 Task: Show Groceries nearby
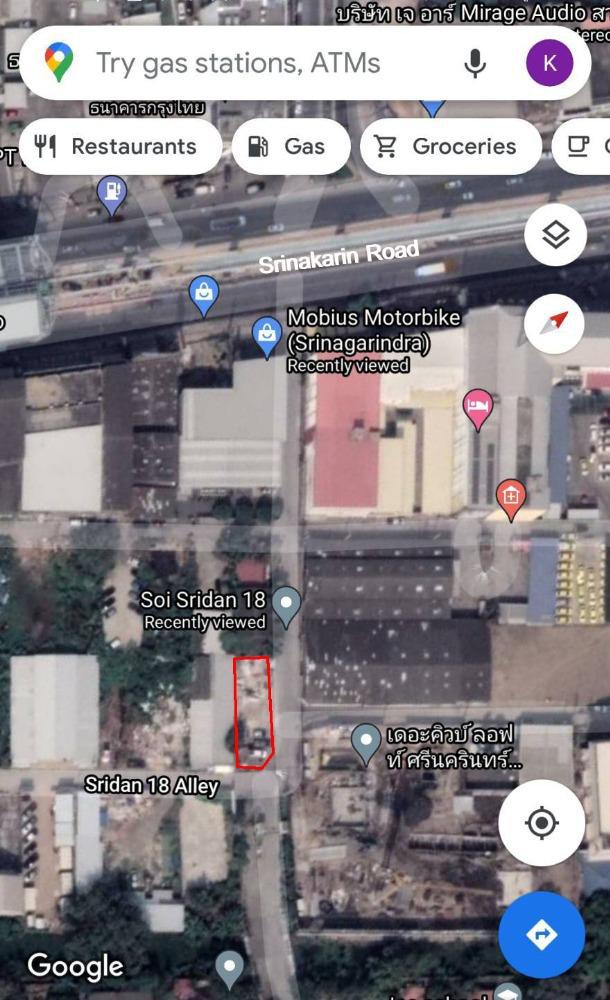(x=447, y=147)
